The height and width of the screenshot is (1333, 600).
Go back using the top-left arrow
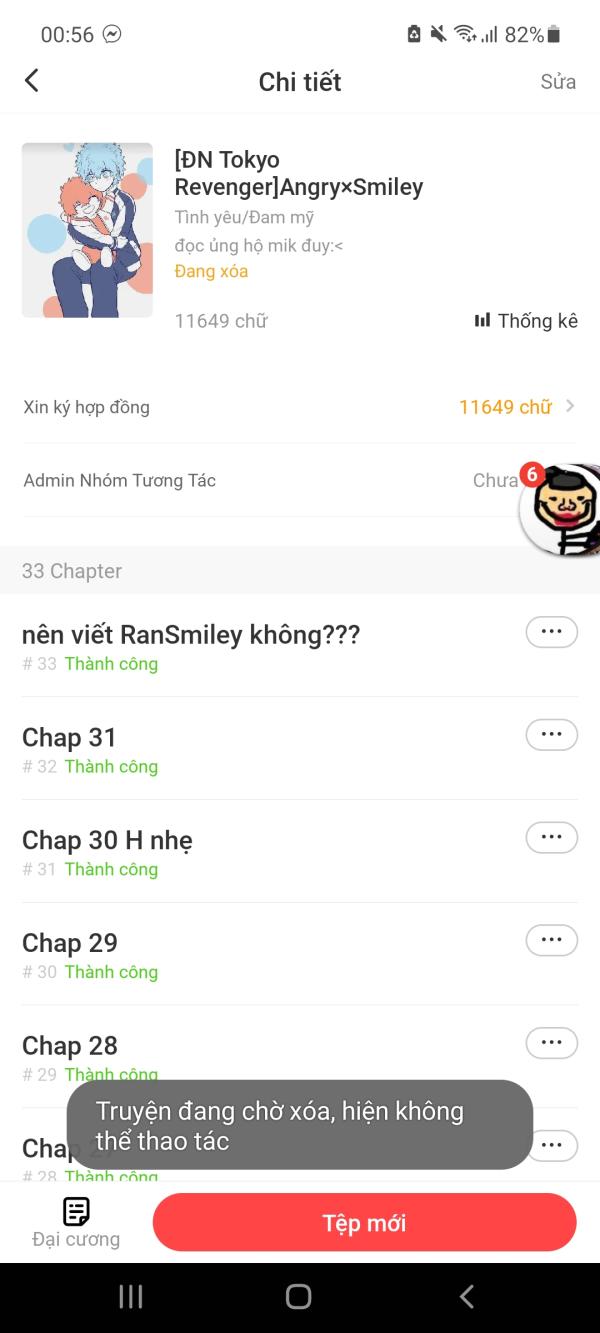32,81
